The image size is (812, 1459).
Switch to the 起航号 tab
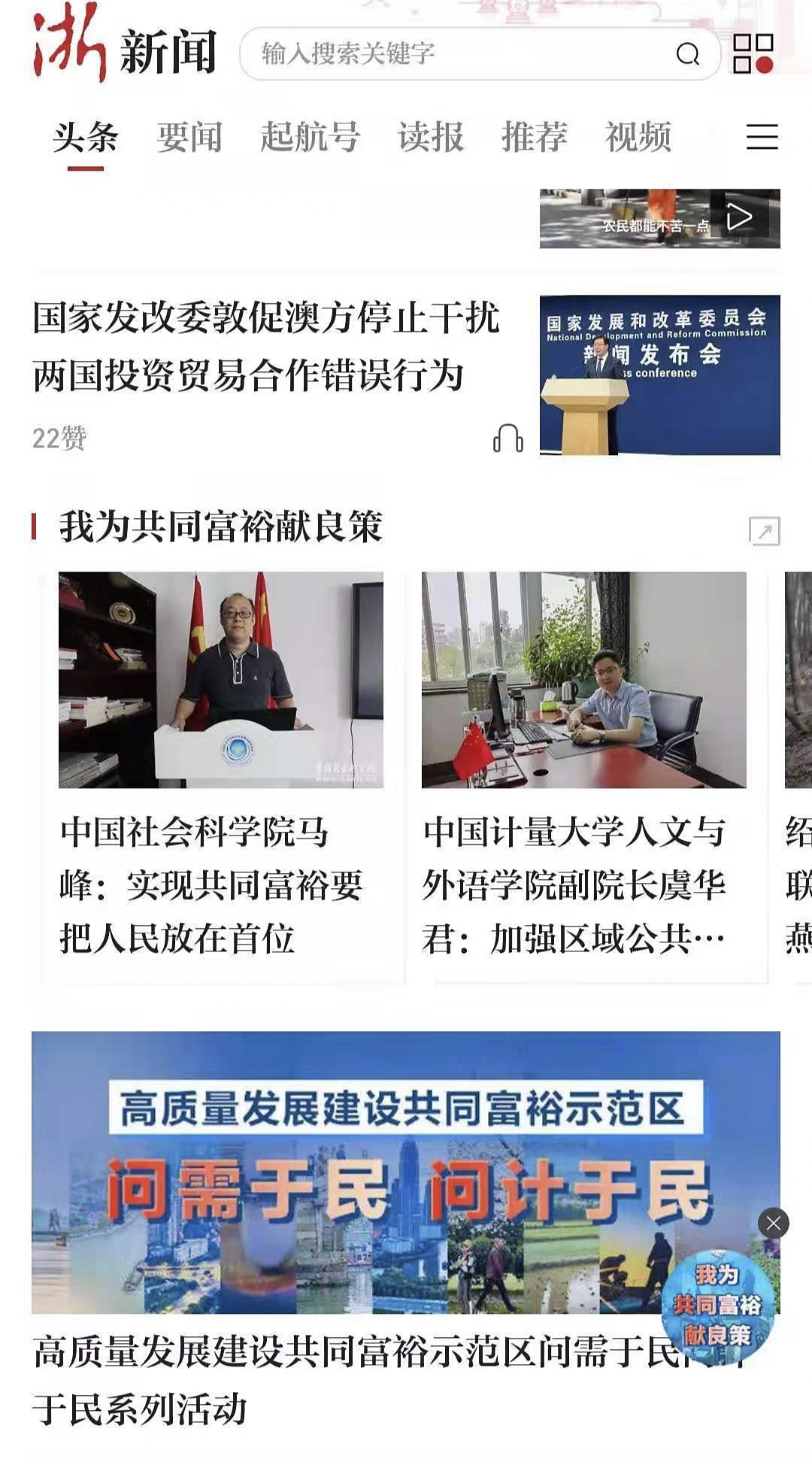tap(310, 137)
